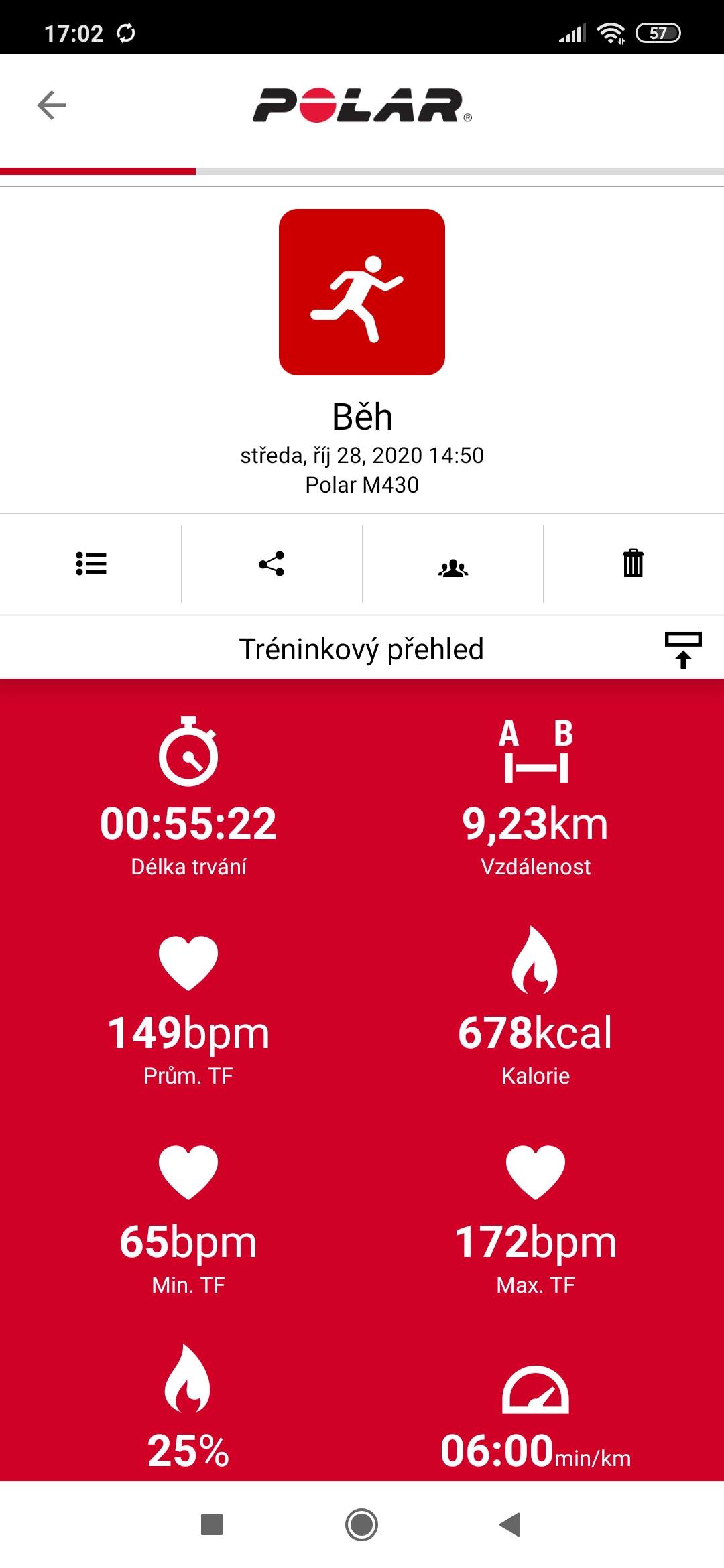Tap the red running sport icon
The image size is (724, 1568).
(362, 292)
